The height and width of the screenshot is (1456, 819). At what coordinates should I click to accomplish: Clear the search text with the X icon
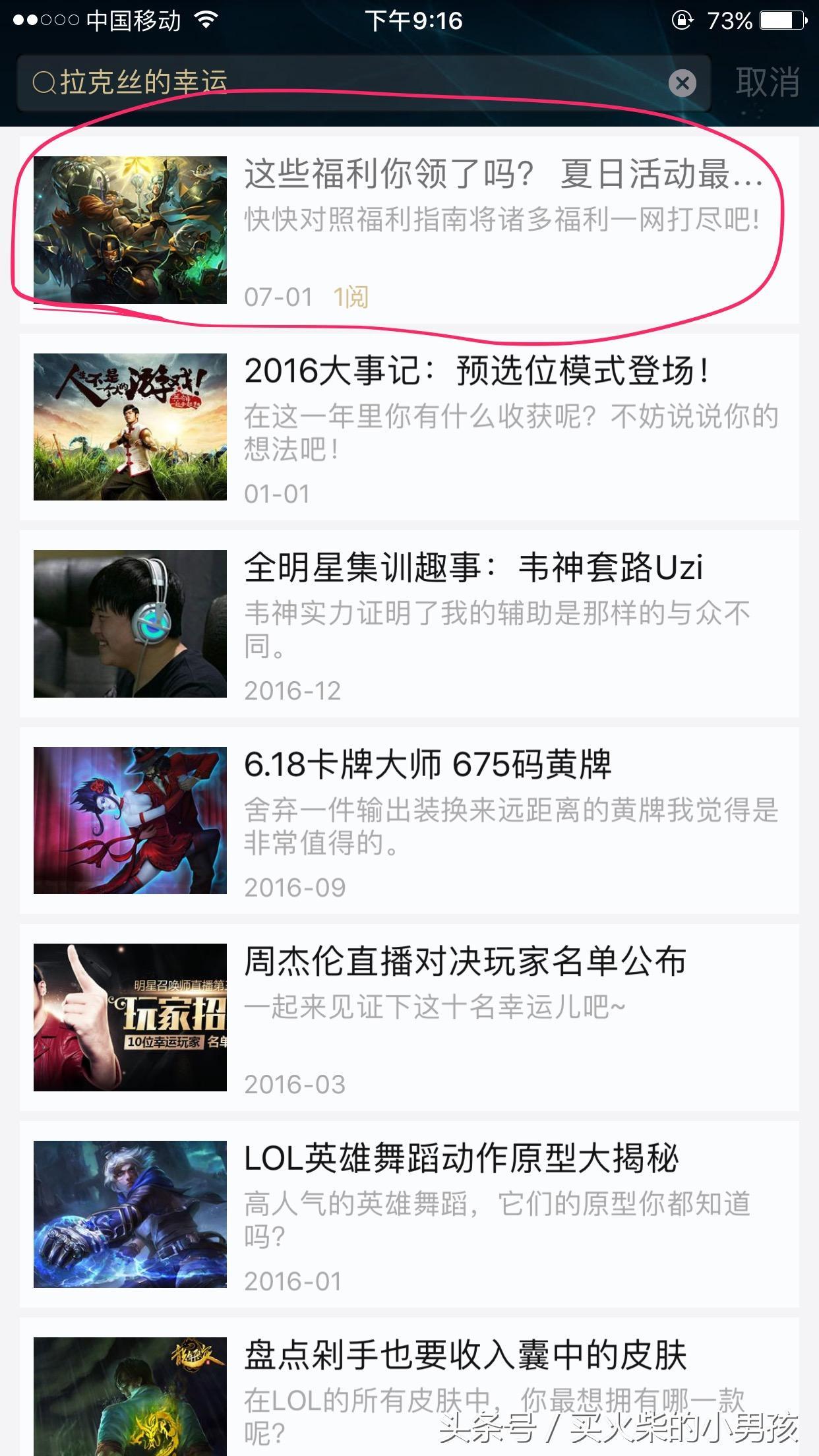[x=682, y=83]
